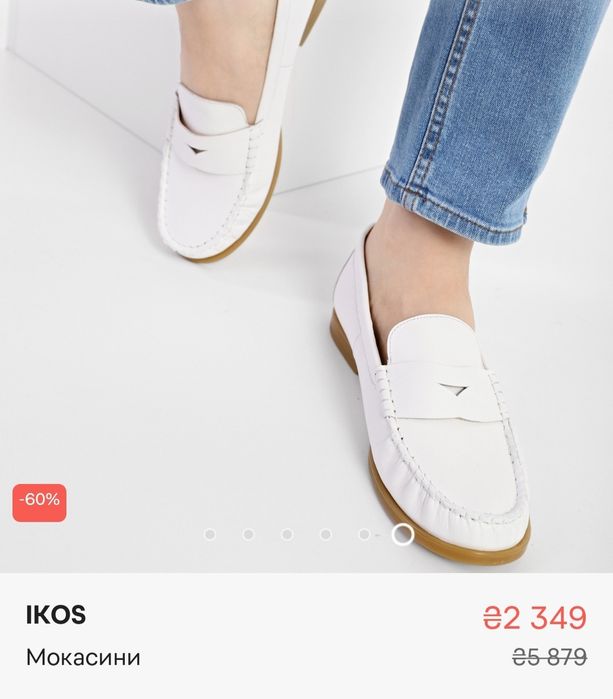Go to the third gallery indicator dot
This screenshot has width=613, height=699.
[287, 534]
